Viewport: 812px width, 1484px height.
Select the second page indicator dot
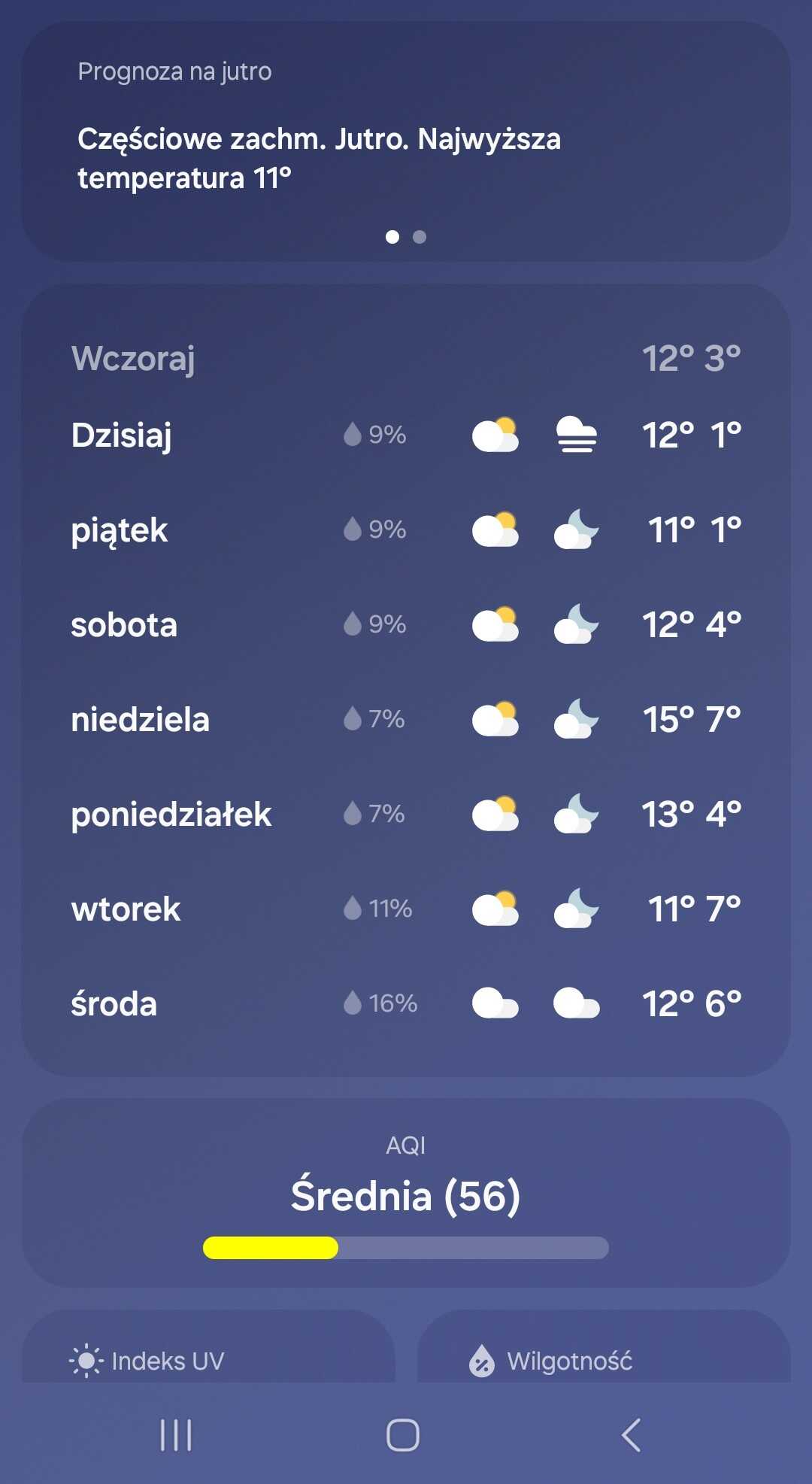point(420,237)
